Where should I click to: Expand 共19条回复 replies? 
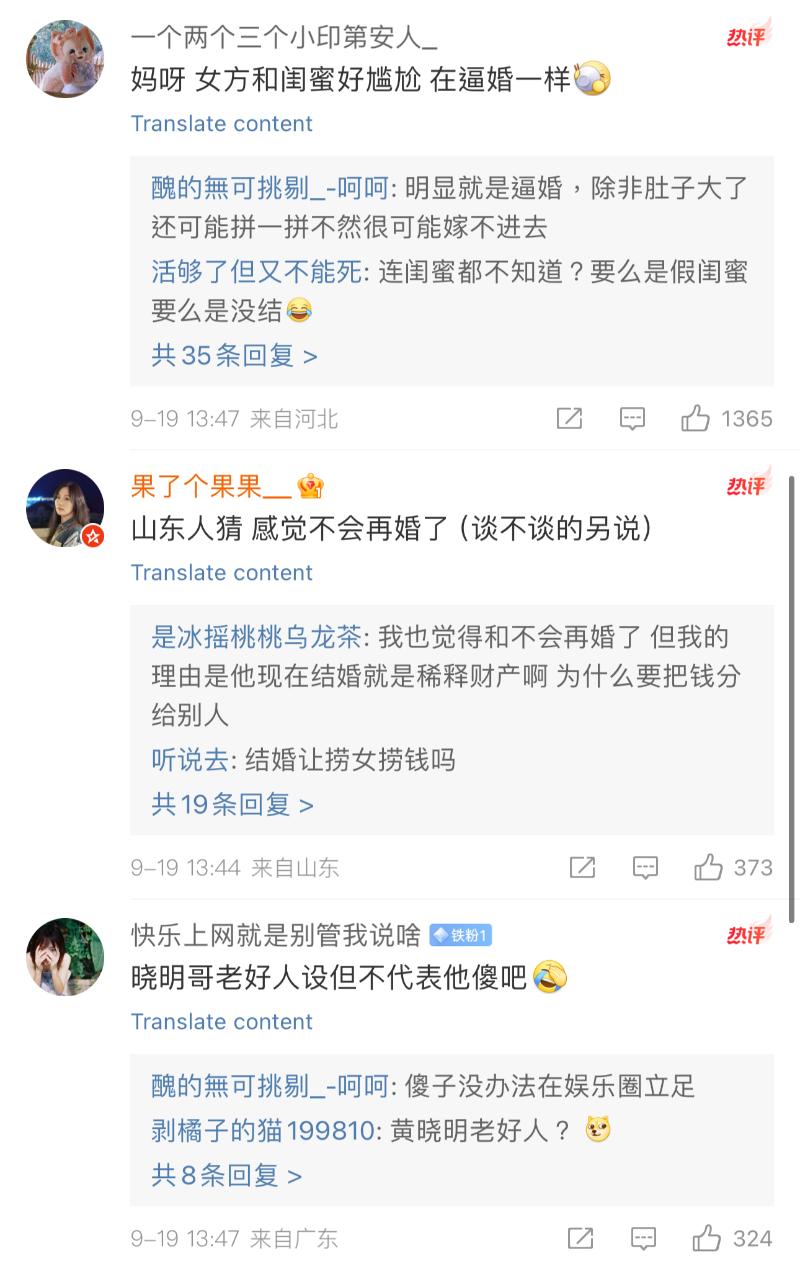coord(232,804)
